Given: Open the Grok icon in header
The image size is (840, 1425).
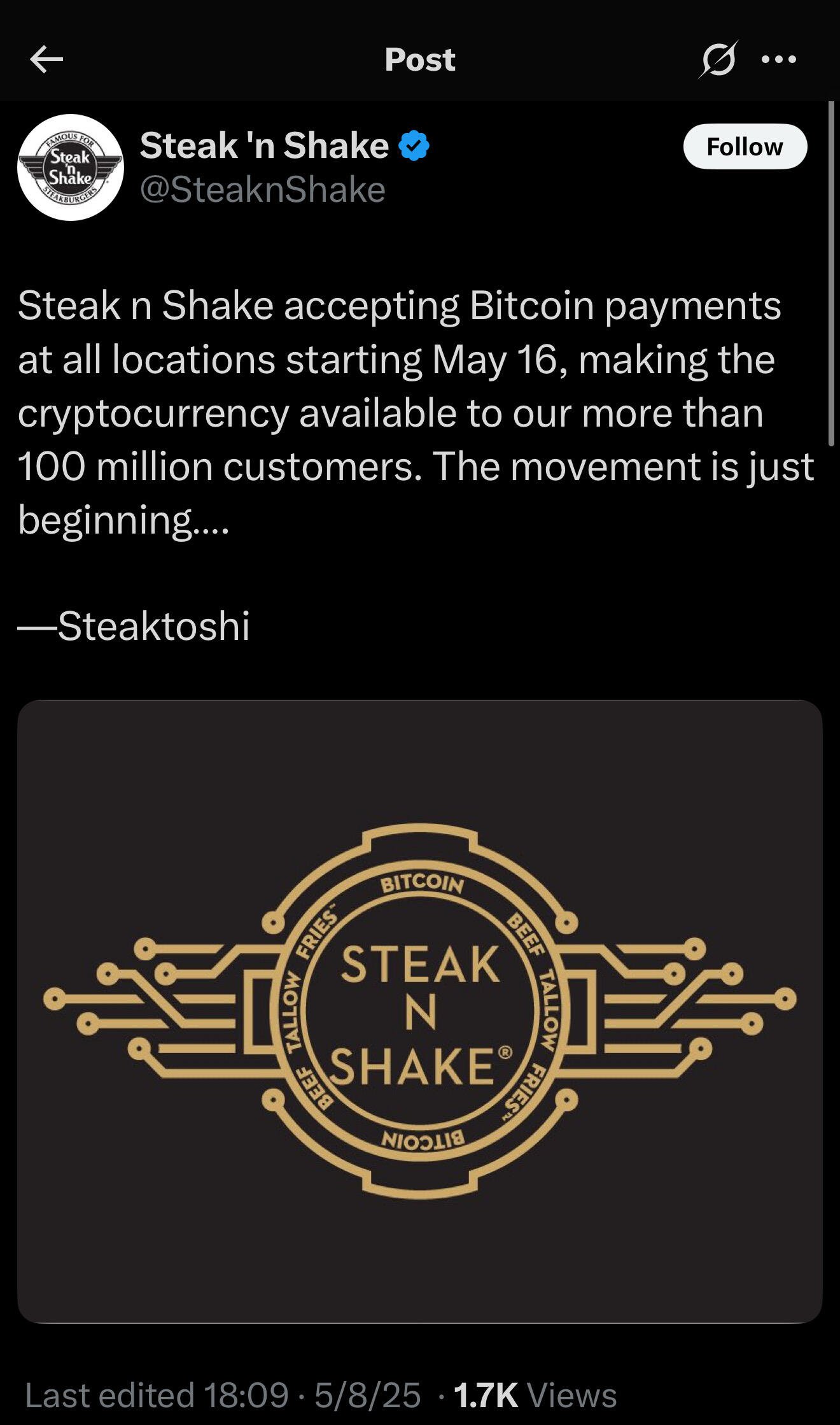Looking at the screenshot, I should 718,60.
